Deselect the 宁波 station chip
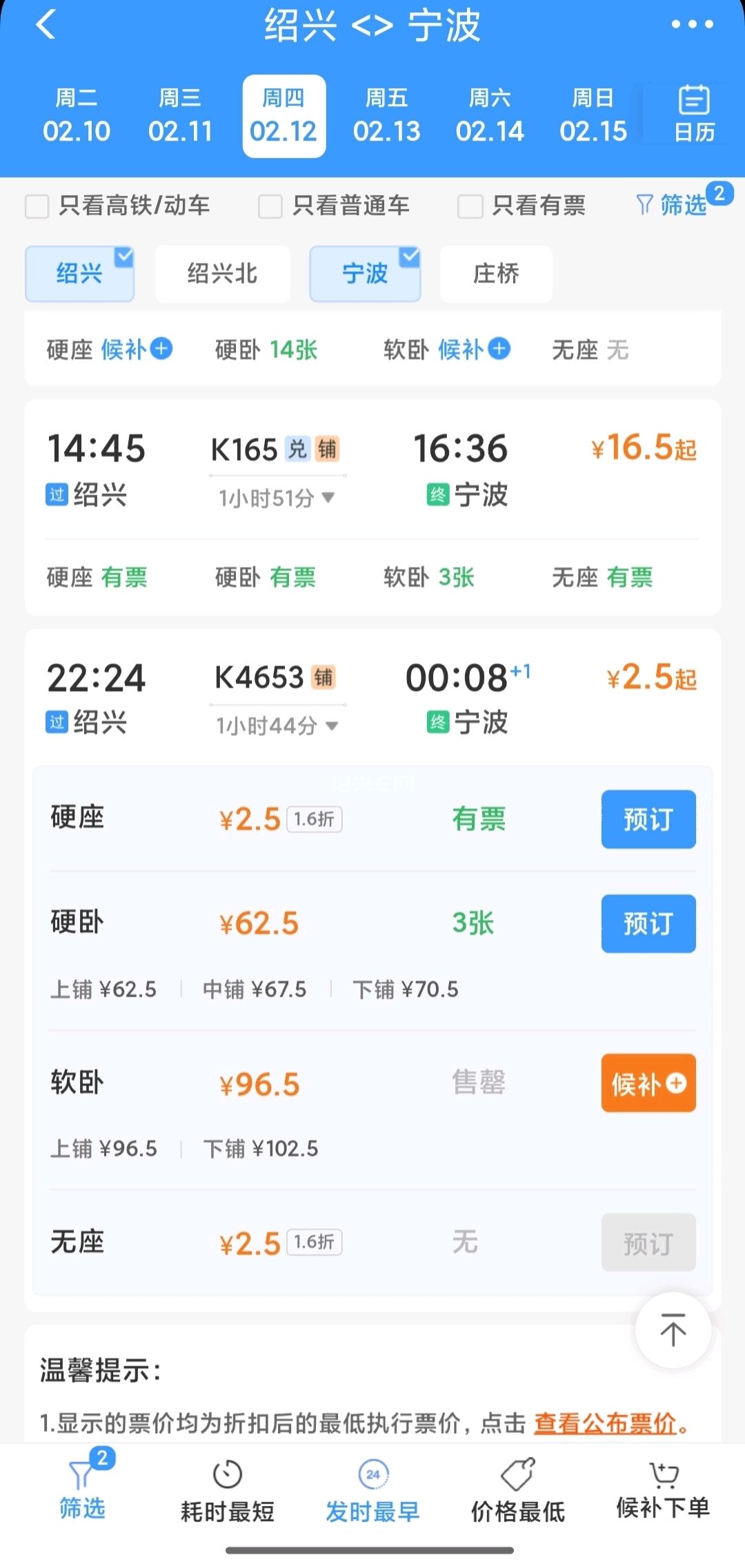Screen dimensions: 745x1568 click(x=365, y=274)
